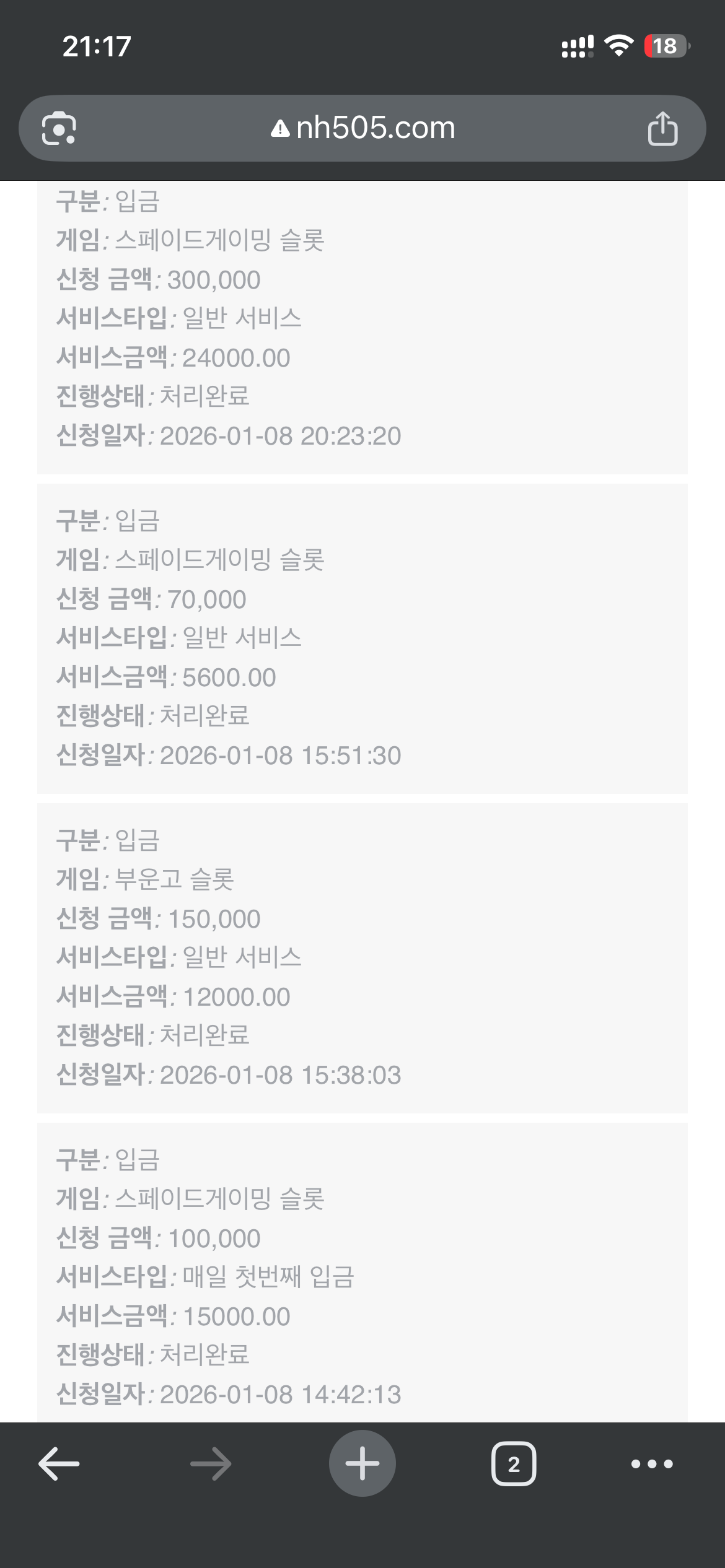
Task: Share this page from the address bar
Action: point(662,128)
